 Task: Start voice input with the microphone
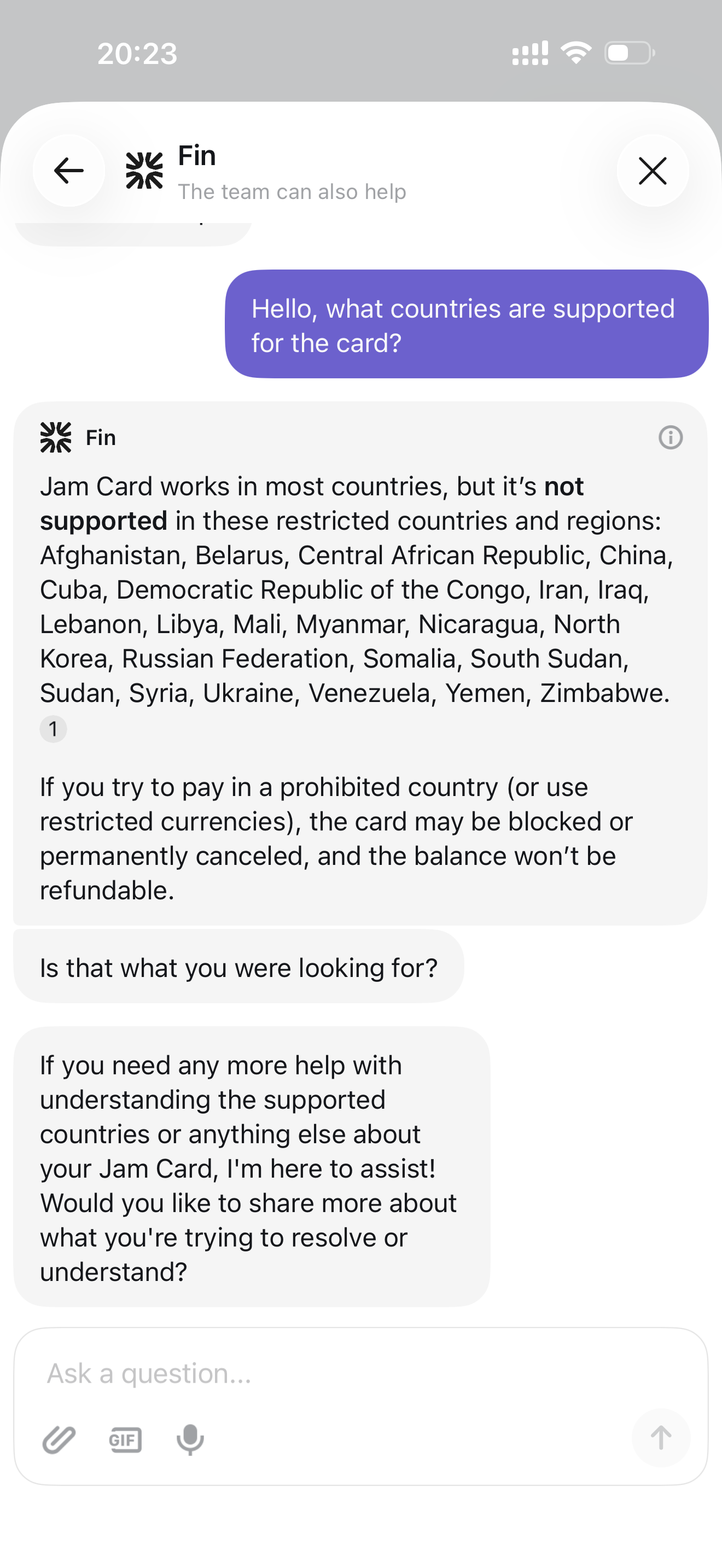190,1440
